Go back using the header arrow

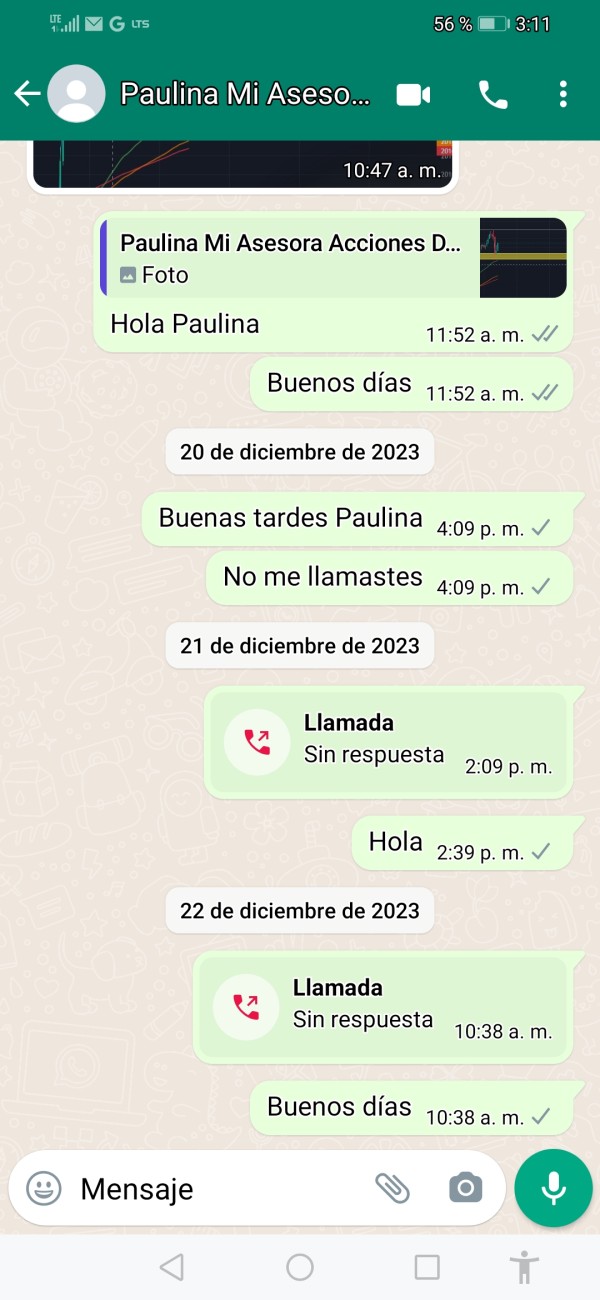coord(27,94)
